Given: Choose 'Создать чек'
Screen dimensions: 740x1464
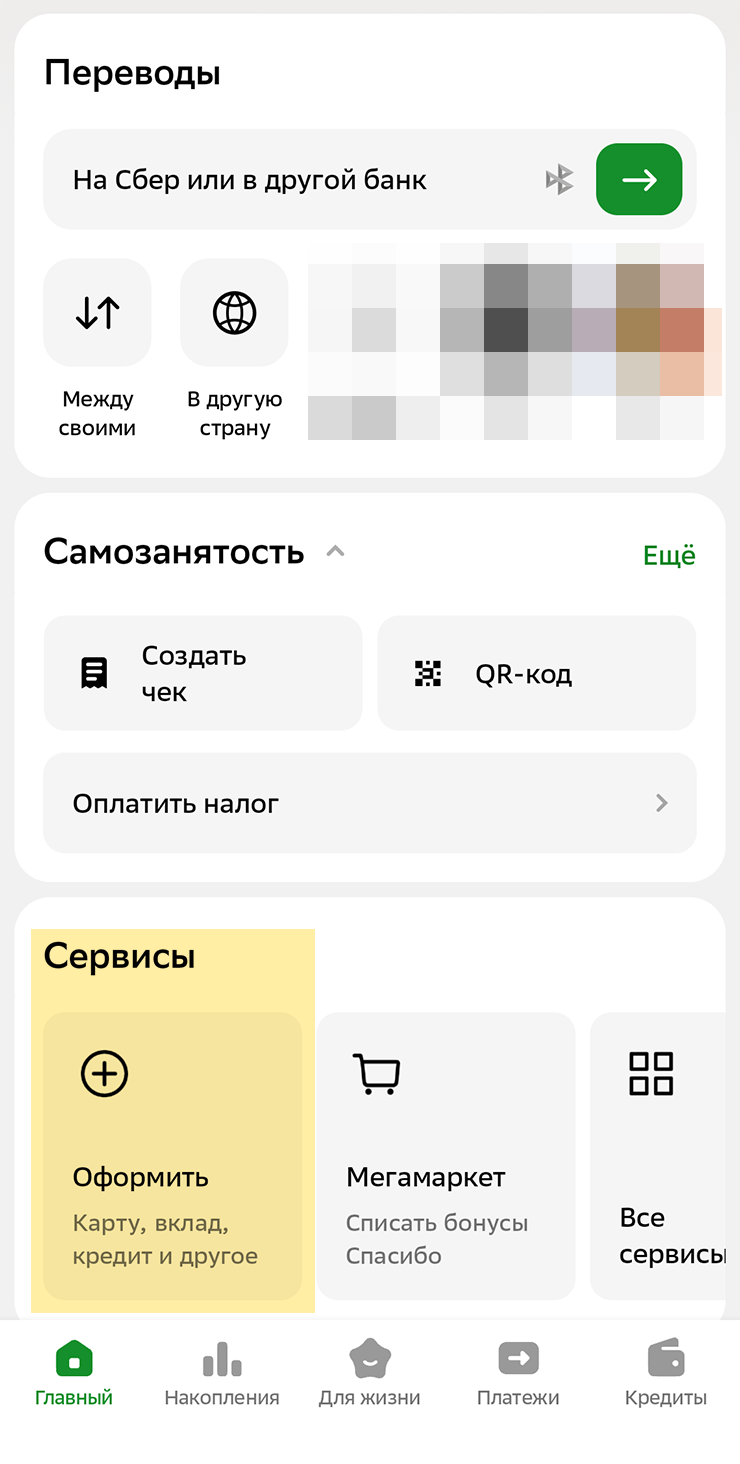Looking at the screenshot, I should point(202,673).
